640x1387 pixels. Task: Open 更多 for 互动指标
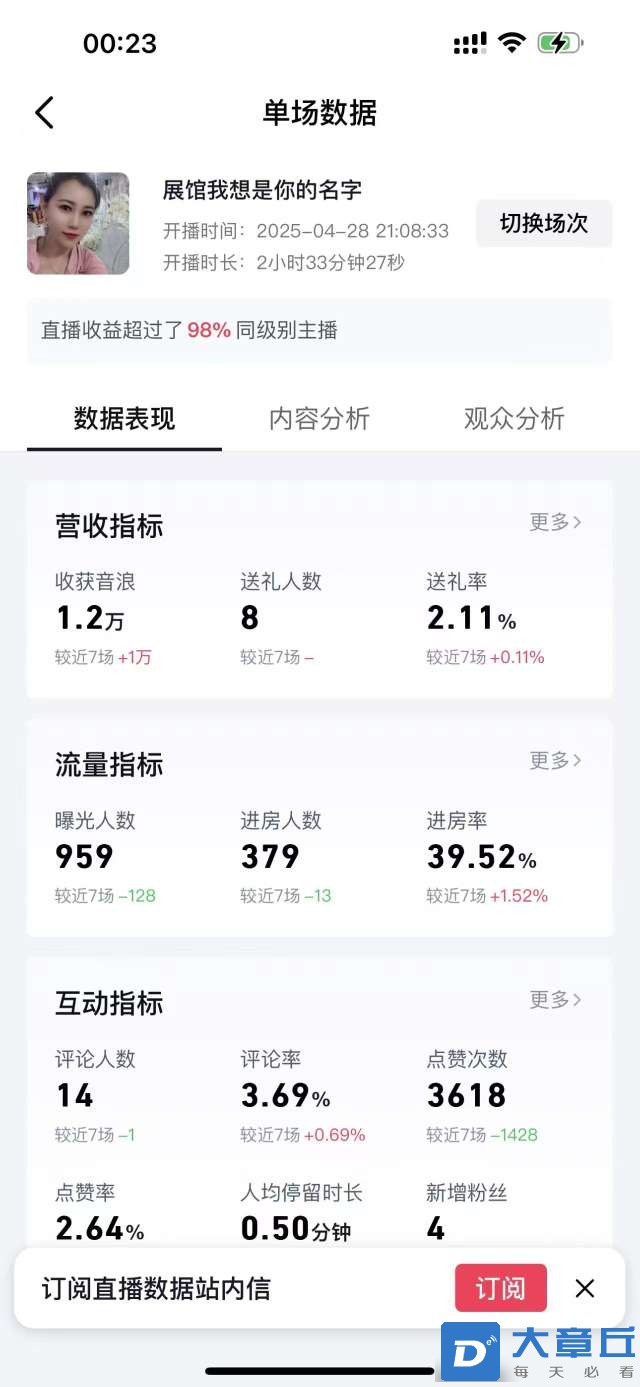tap(555, 1000)
